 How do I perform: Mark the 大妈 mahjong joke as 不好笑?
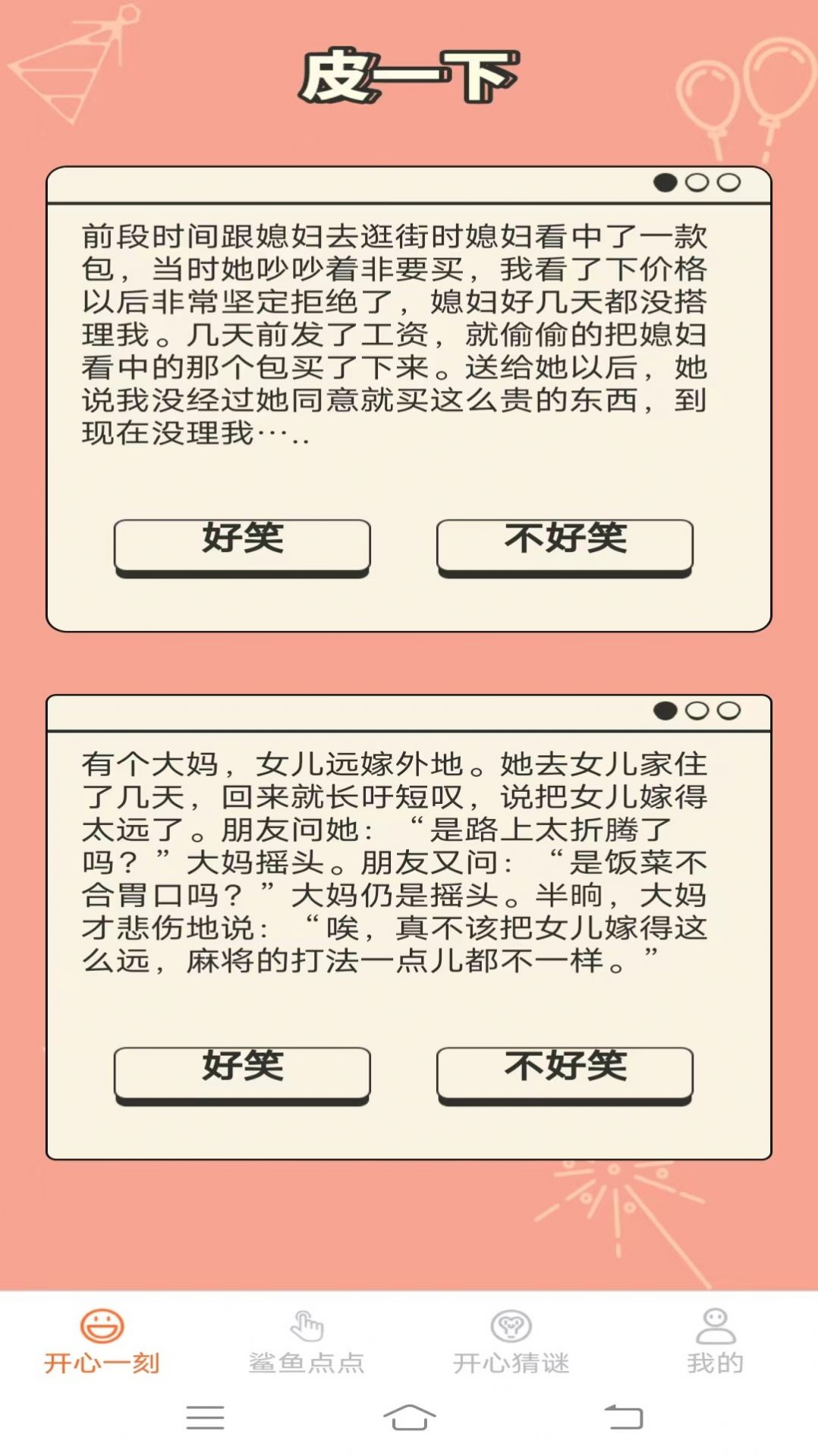[x=565, y=1075]
